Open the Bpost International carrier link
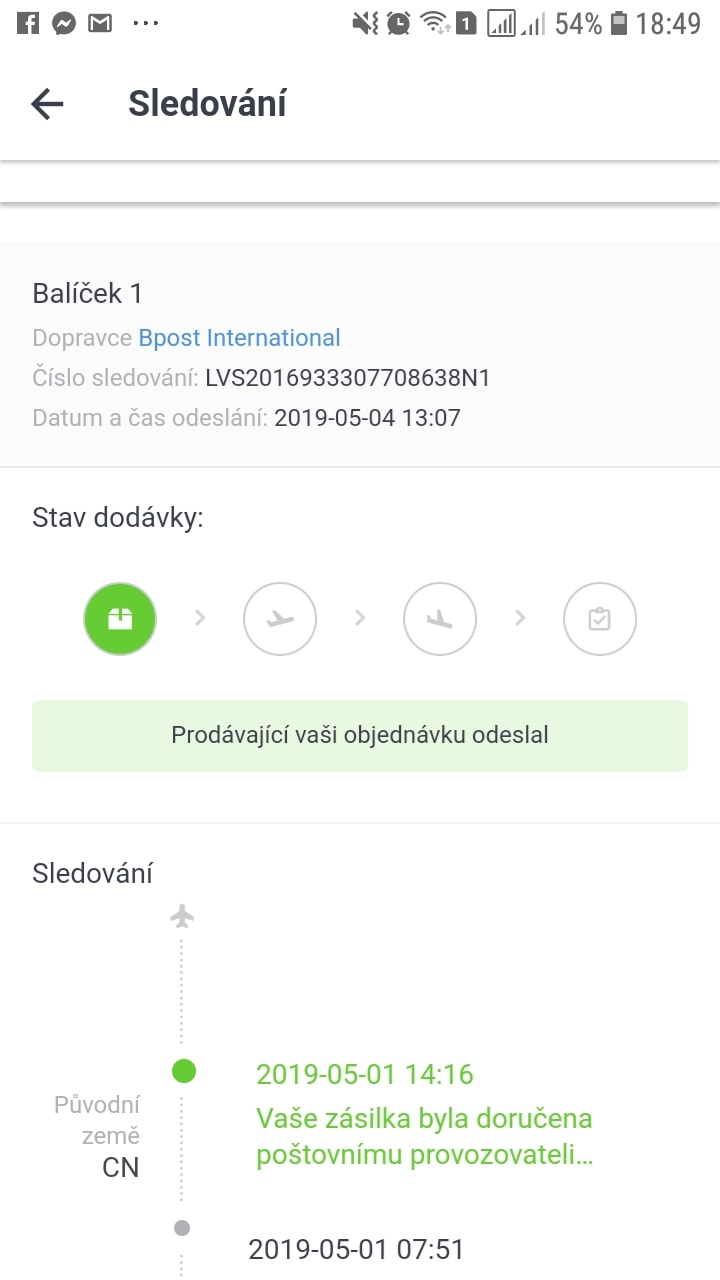The height and width of the screenshot is (1280, 720). [x=239, y=338]
